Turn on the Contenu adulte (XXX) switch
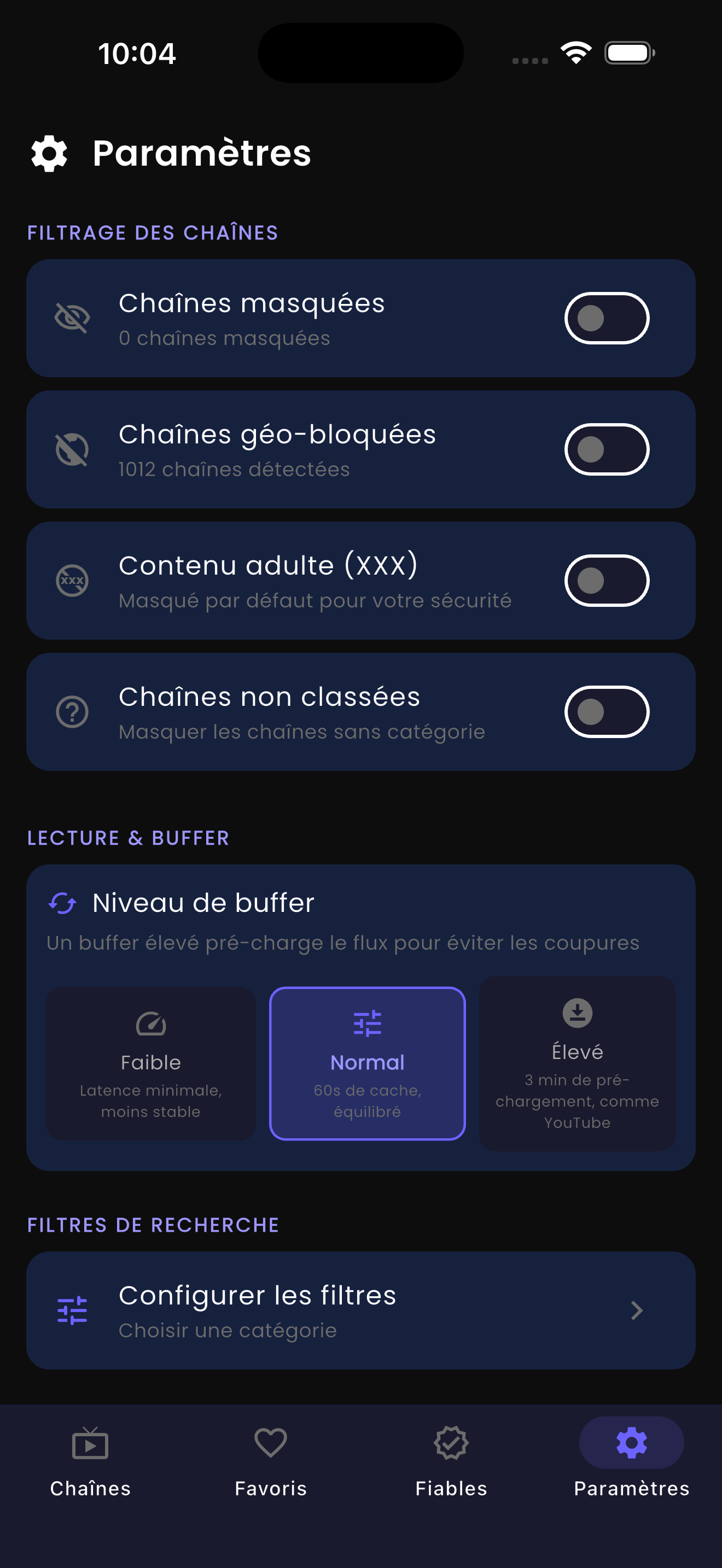The image size is (722, 1568). tap(607, 581)
